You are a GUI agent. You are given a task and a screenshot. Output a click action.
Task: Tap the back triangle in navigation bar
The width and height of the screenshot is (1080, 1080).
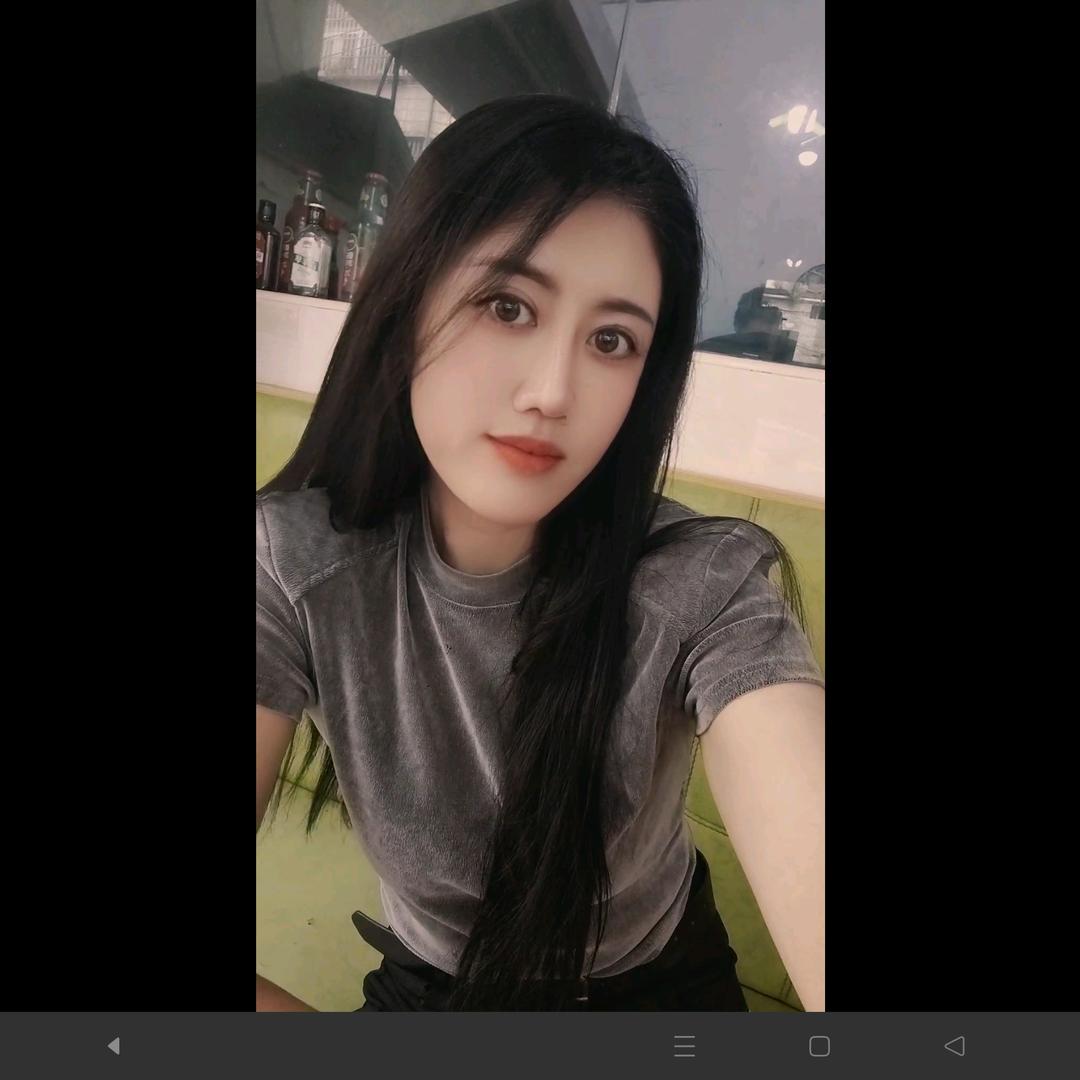click(954, 1046)
